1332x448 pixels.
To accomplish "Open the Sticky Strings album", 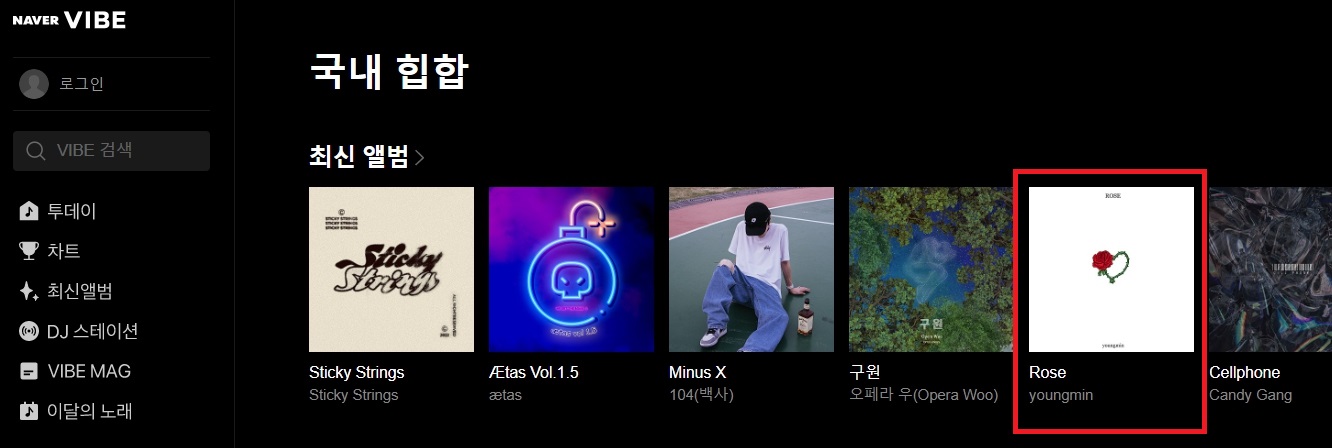I will 391,269.
